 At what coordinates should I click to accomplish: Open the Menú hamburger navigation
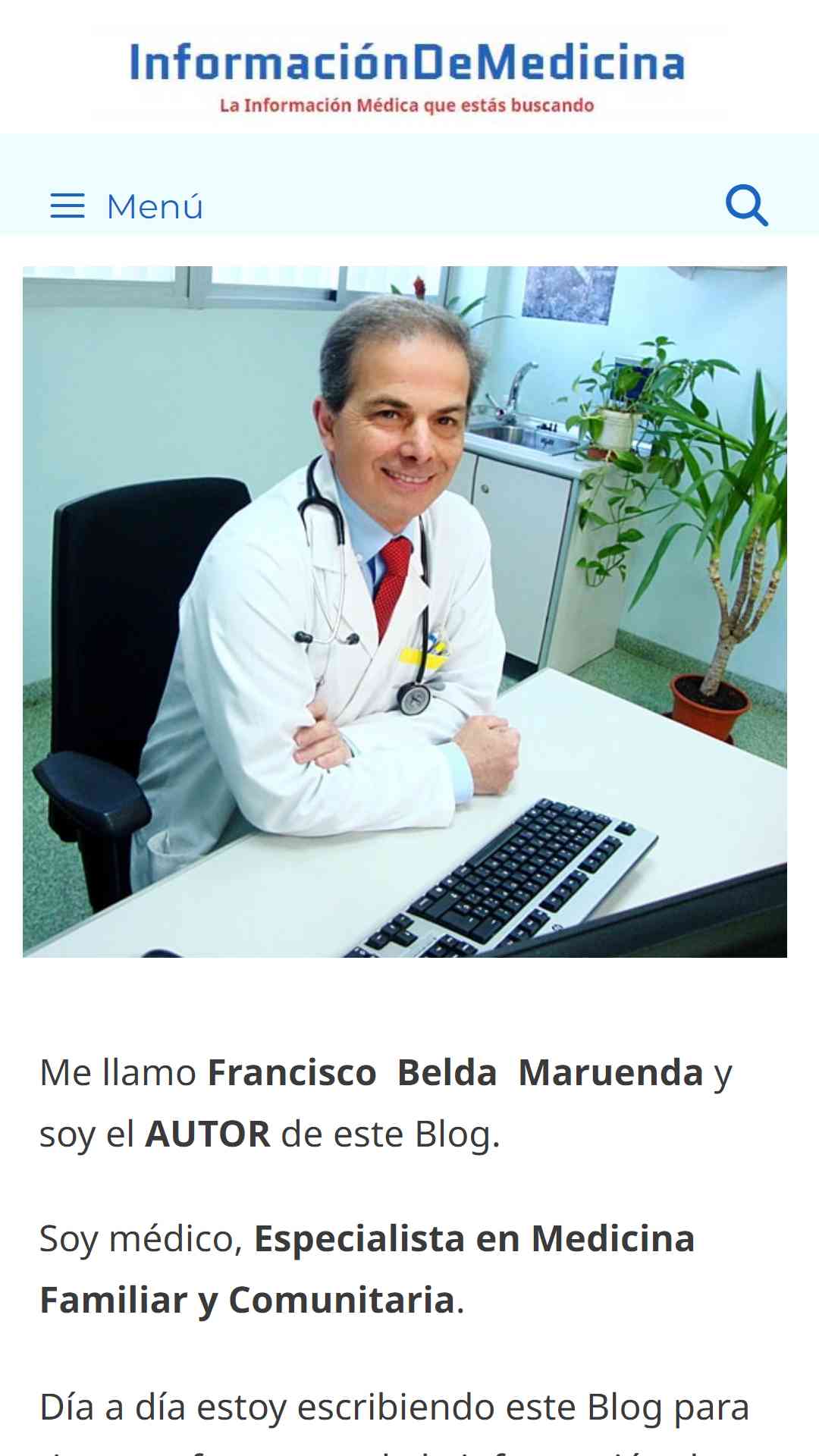tap(127, 206)
